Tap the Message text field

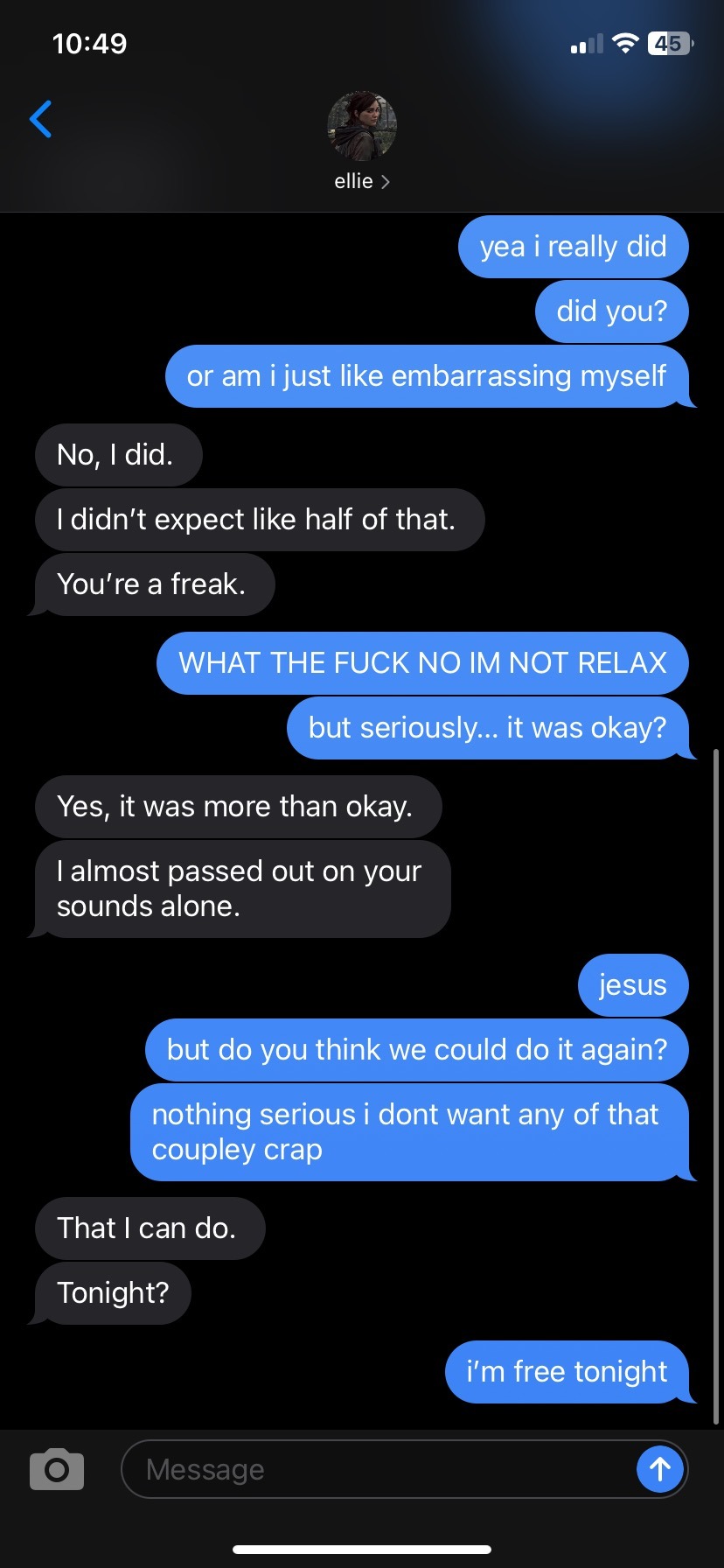(376, 1469)
